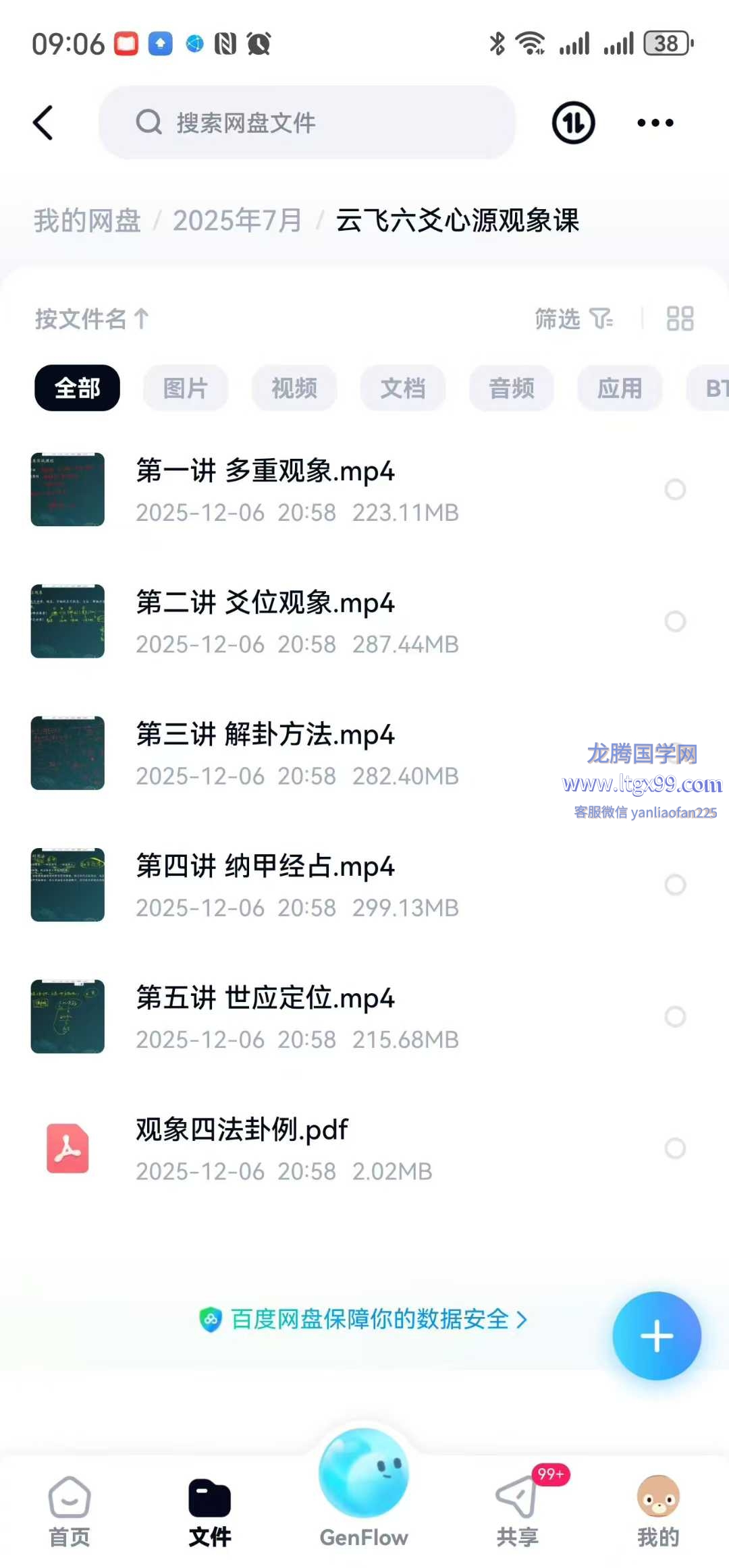The width and height of the screenshot is (729, 1568).
Task: Go to 我的网盘 in the breadcrumb
Action: coord(88,221)
